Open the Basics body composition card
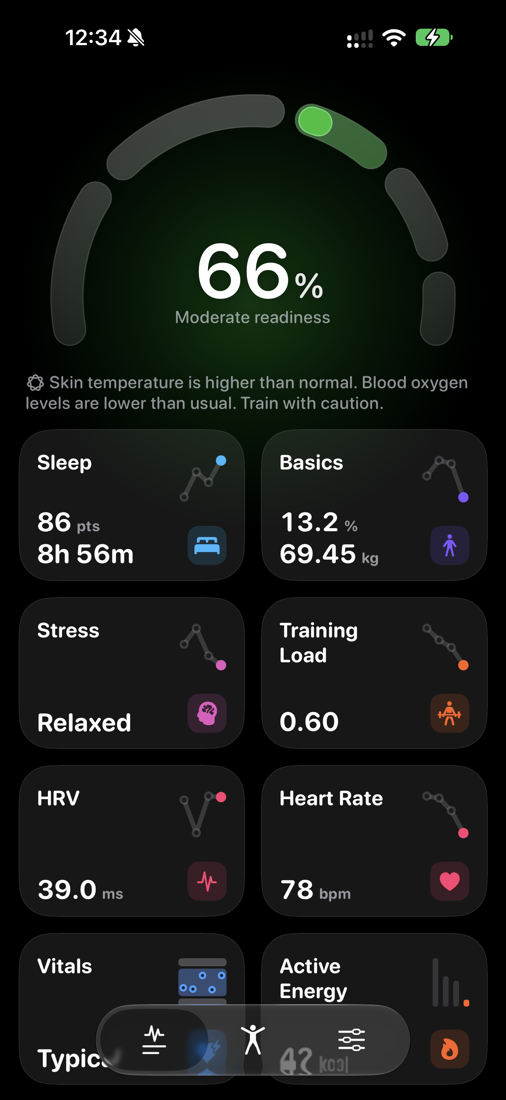Viewport: 506px width, 1100px height. click(x=374, y=505)
